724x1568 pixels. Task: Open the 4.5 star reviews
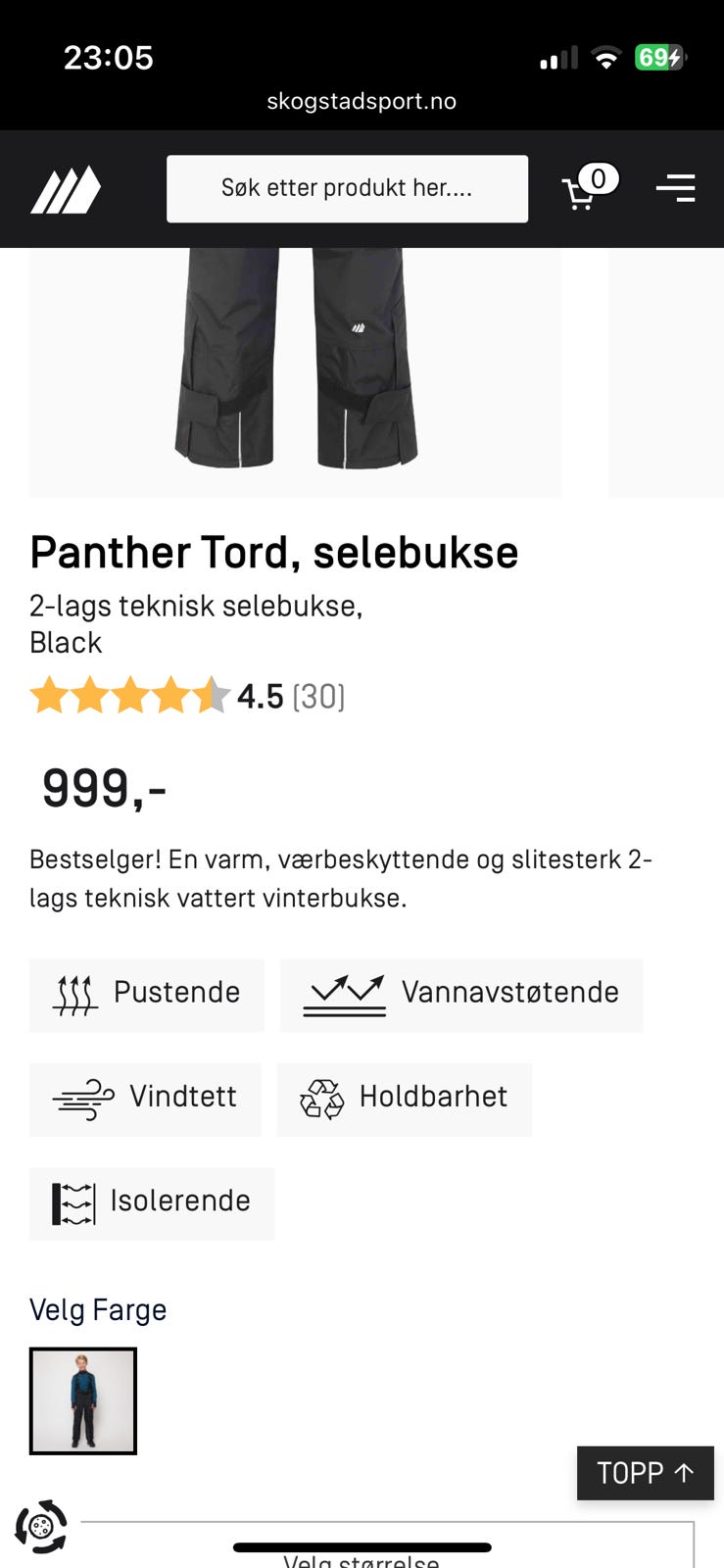point(186,697)
